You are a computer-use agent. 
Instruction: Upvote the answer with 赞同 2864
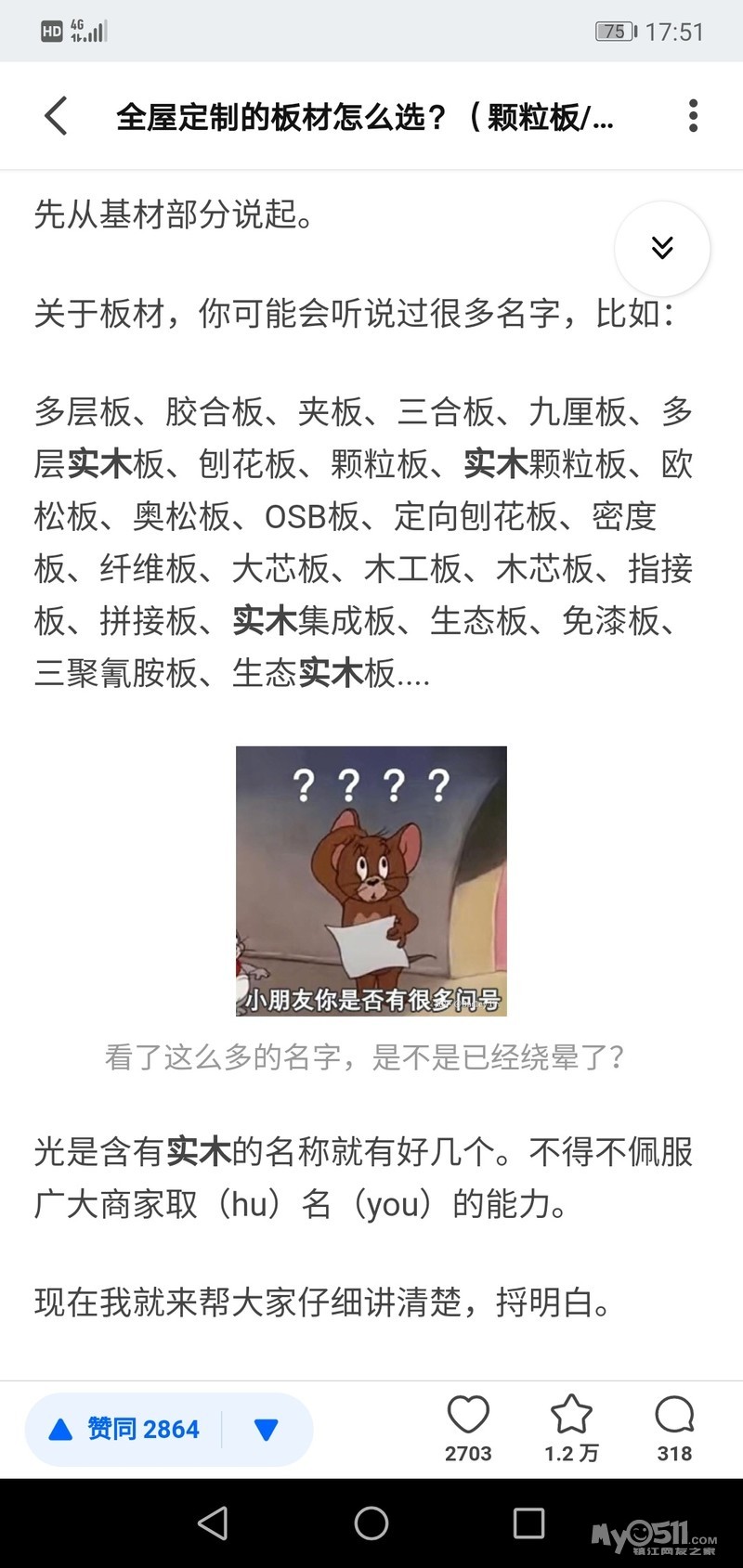click(x=124, y=1429)
